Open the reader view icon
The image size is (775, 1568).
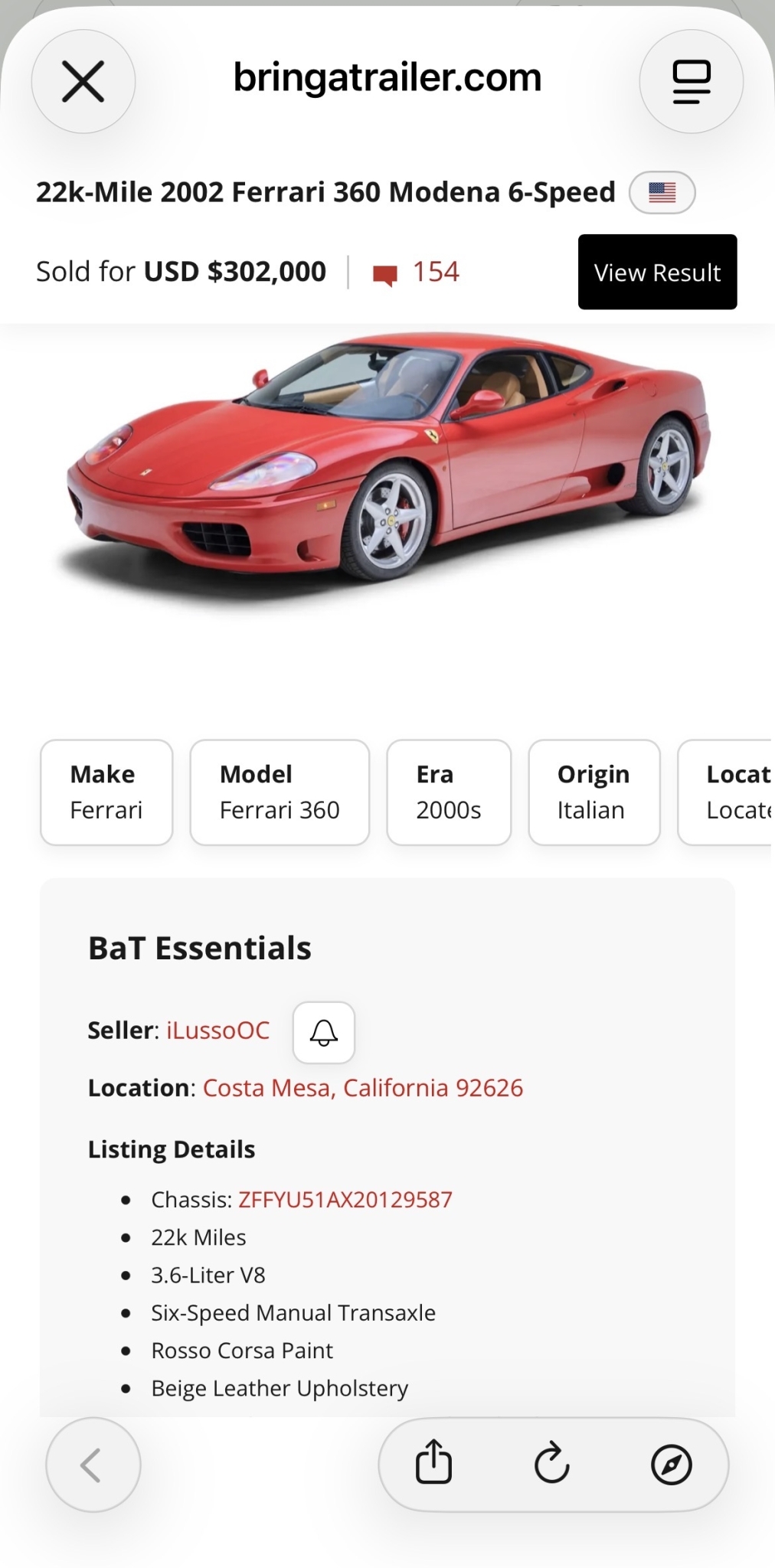tap(691, 81)
